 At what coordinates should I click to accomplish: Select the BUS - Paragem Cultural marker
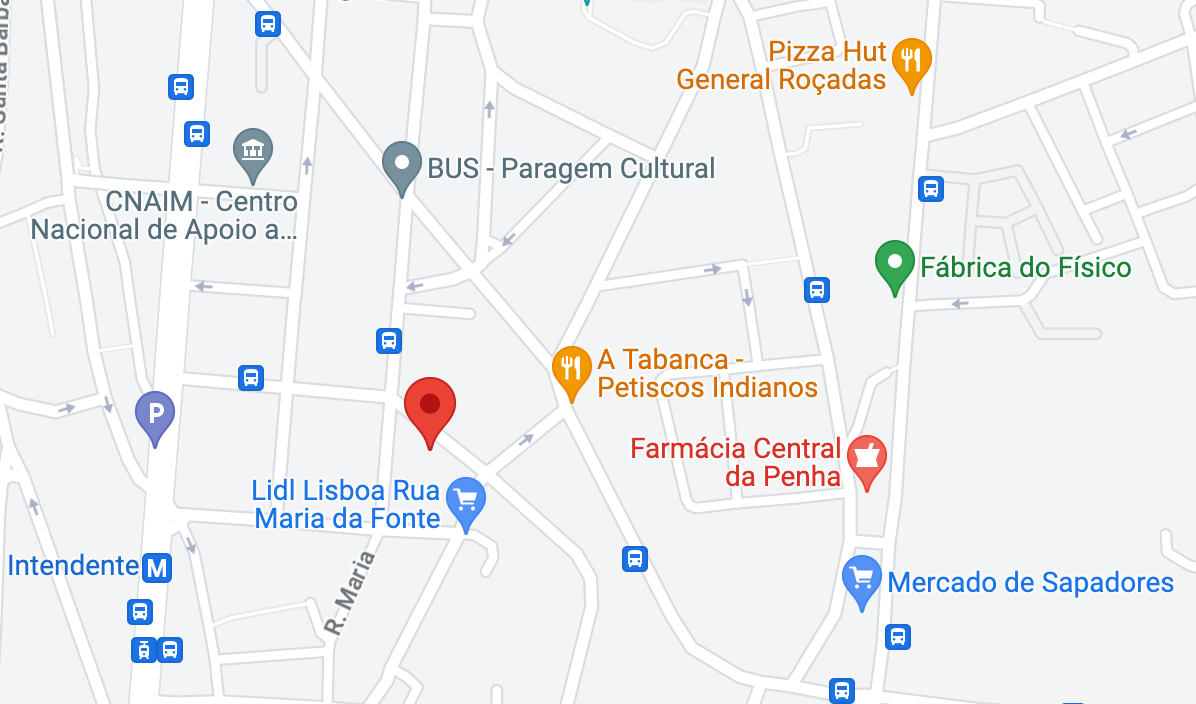coord(402,163)
